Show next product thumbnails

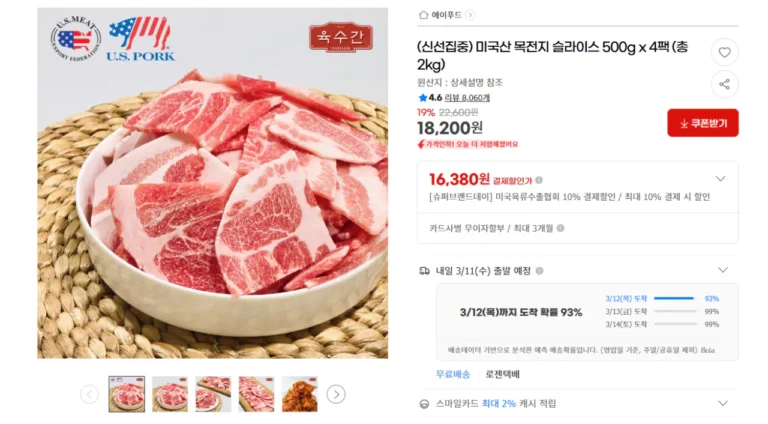pos(336,394)
